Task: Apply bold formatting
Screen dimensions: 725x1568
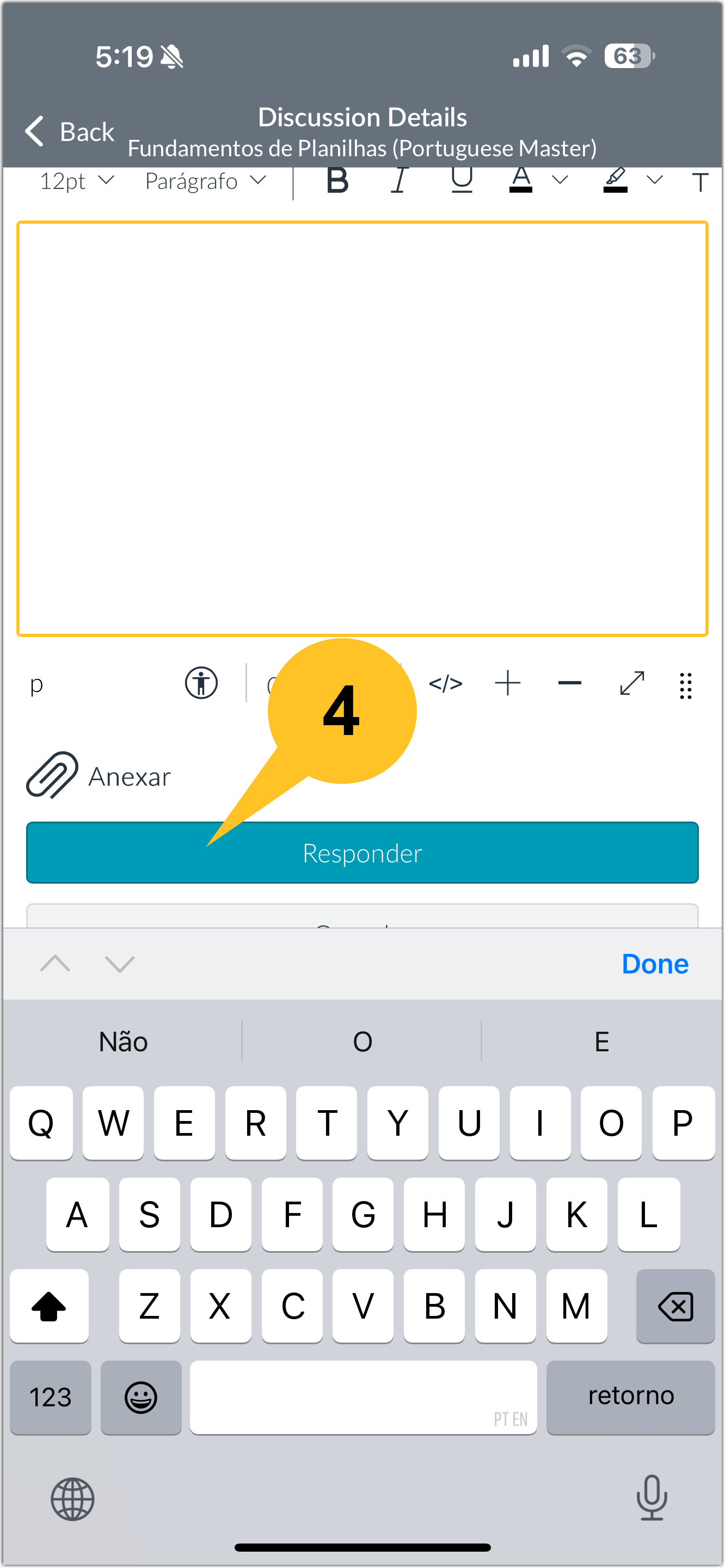Action: pyautogui.click(x=337, y=181)
